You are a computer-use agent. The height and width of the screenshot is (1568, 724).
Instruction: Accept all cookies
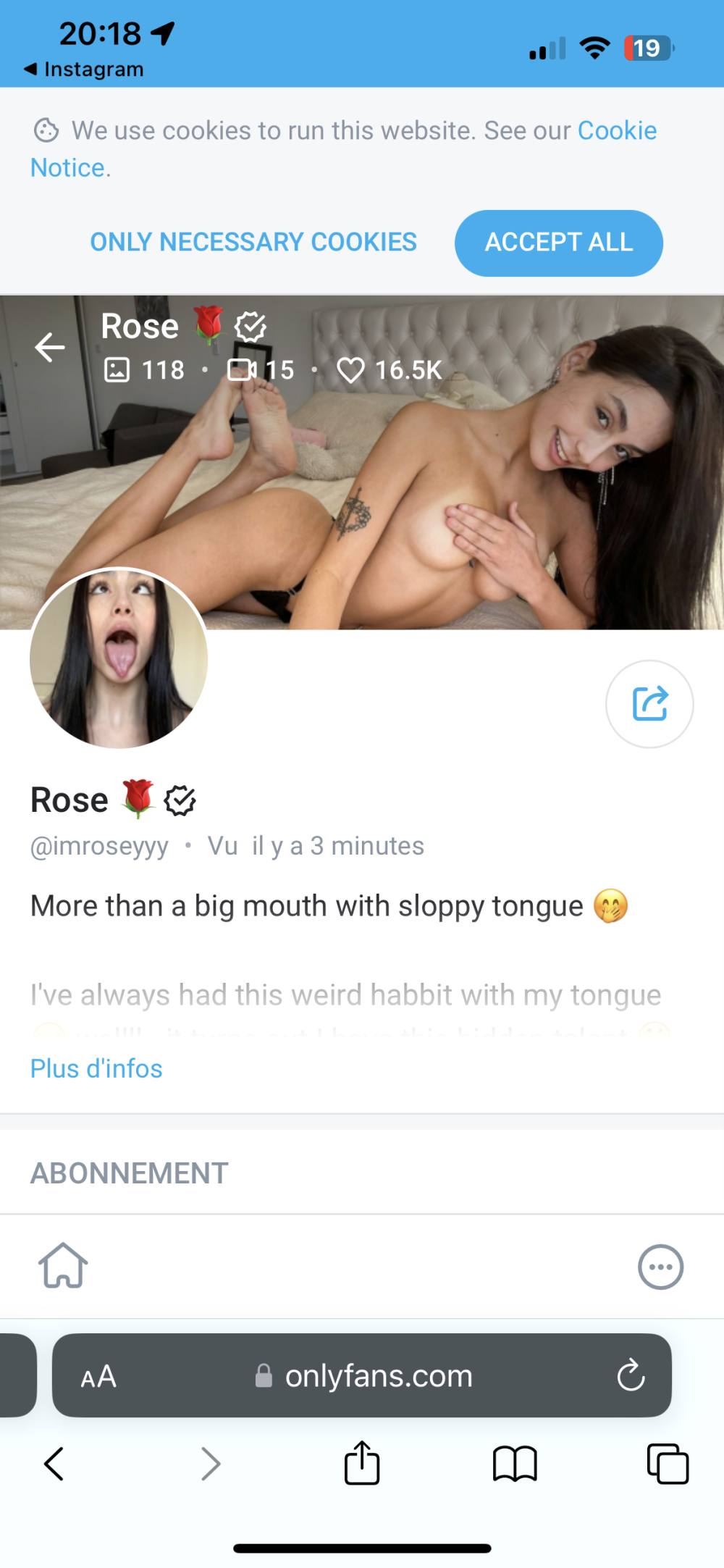pos(558,243)
